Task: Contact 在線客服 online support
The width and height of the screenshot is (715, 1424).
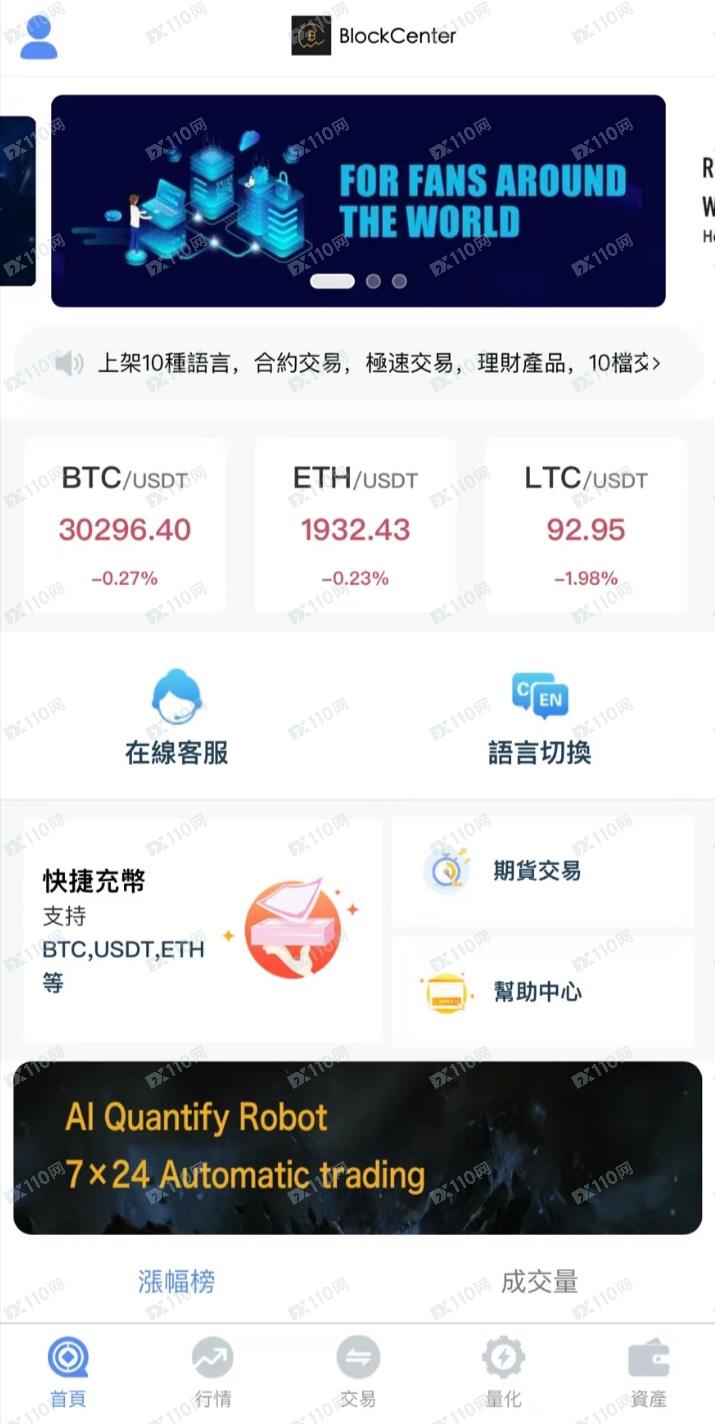Action: (x=177, y=718)
